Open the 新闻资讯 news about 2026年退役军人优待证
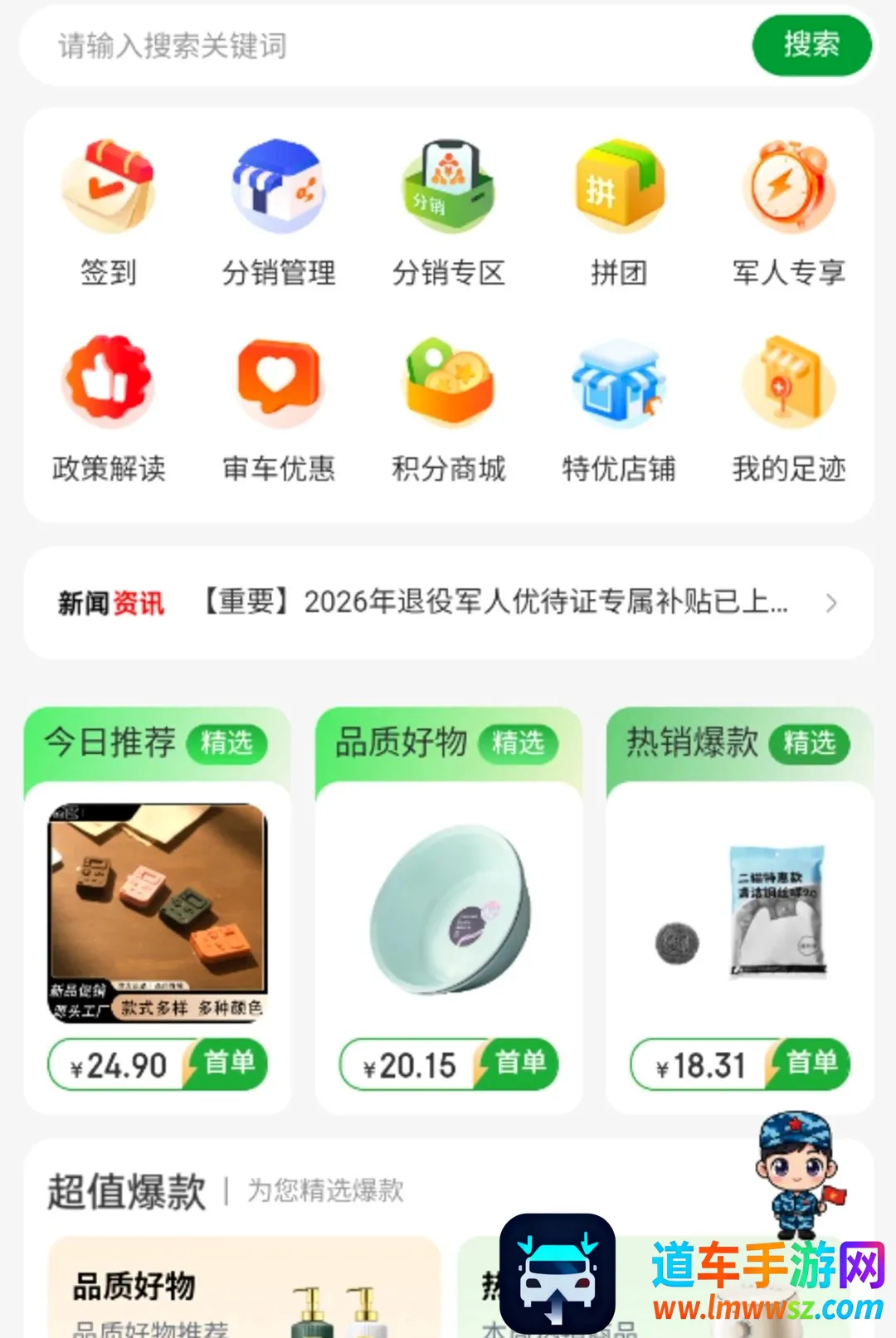896x1338 pixels. pyautogui.click(x=449, y=603)
